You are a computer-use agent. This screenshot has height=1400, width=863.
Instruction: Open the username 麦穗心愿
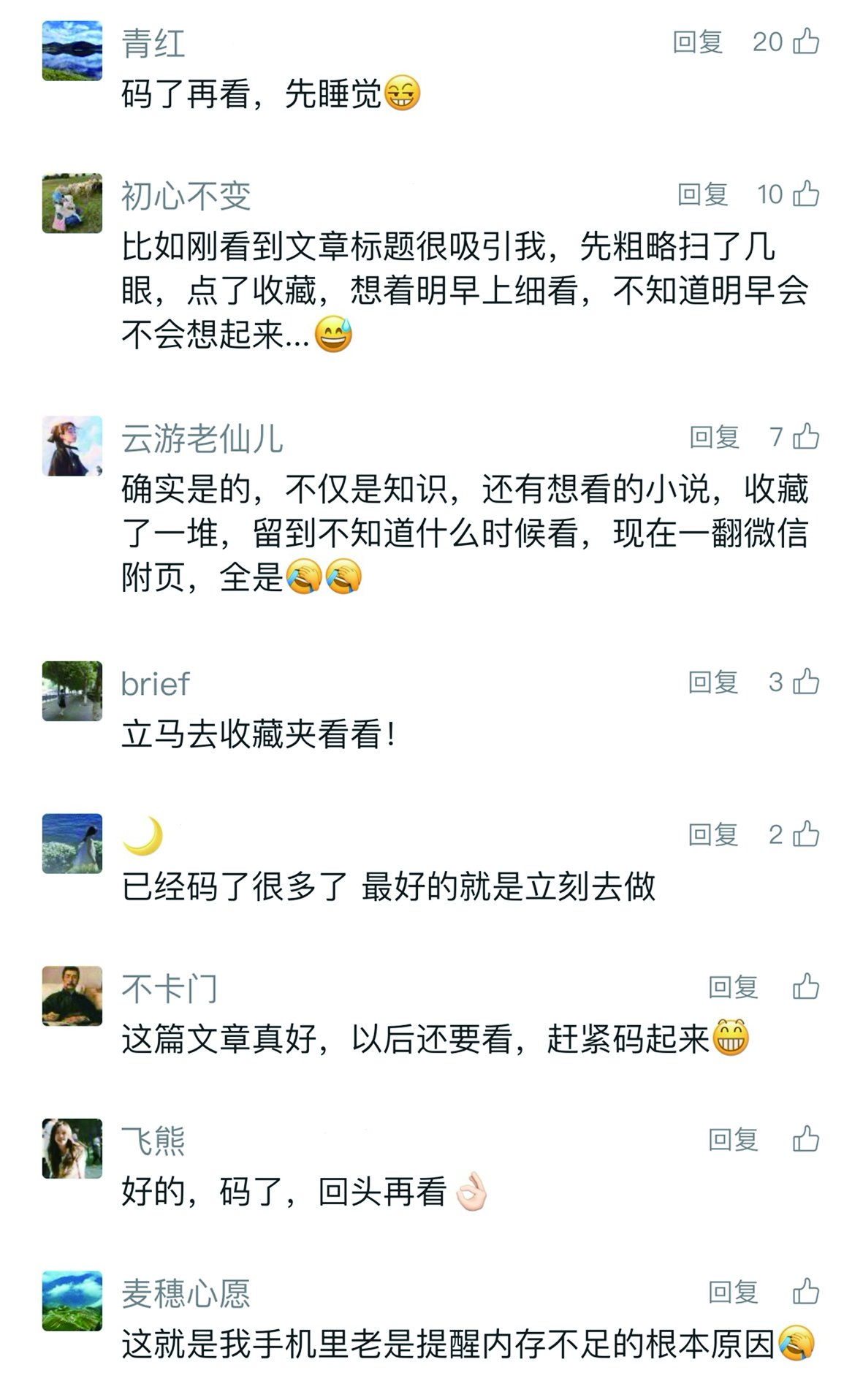186,1293
